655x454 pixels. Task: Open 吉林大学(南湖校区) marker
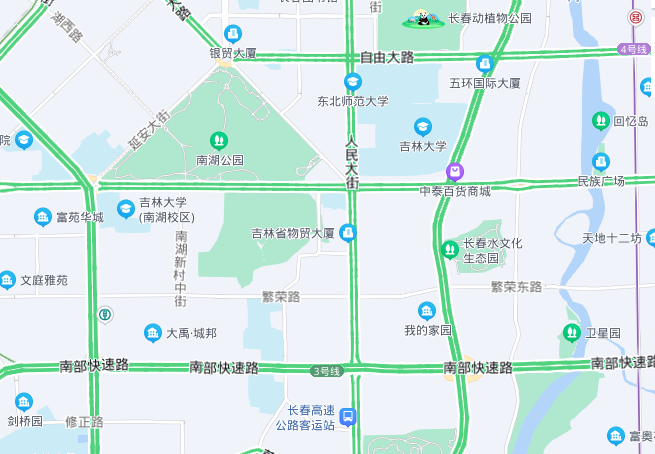point(127,209)
